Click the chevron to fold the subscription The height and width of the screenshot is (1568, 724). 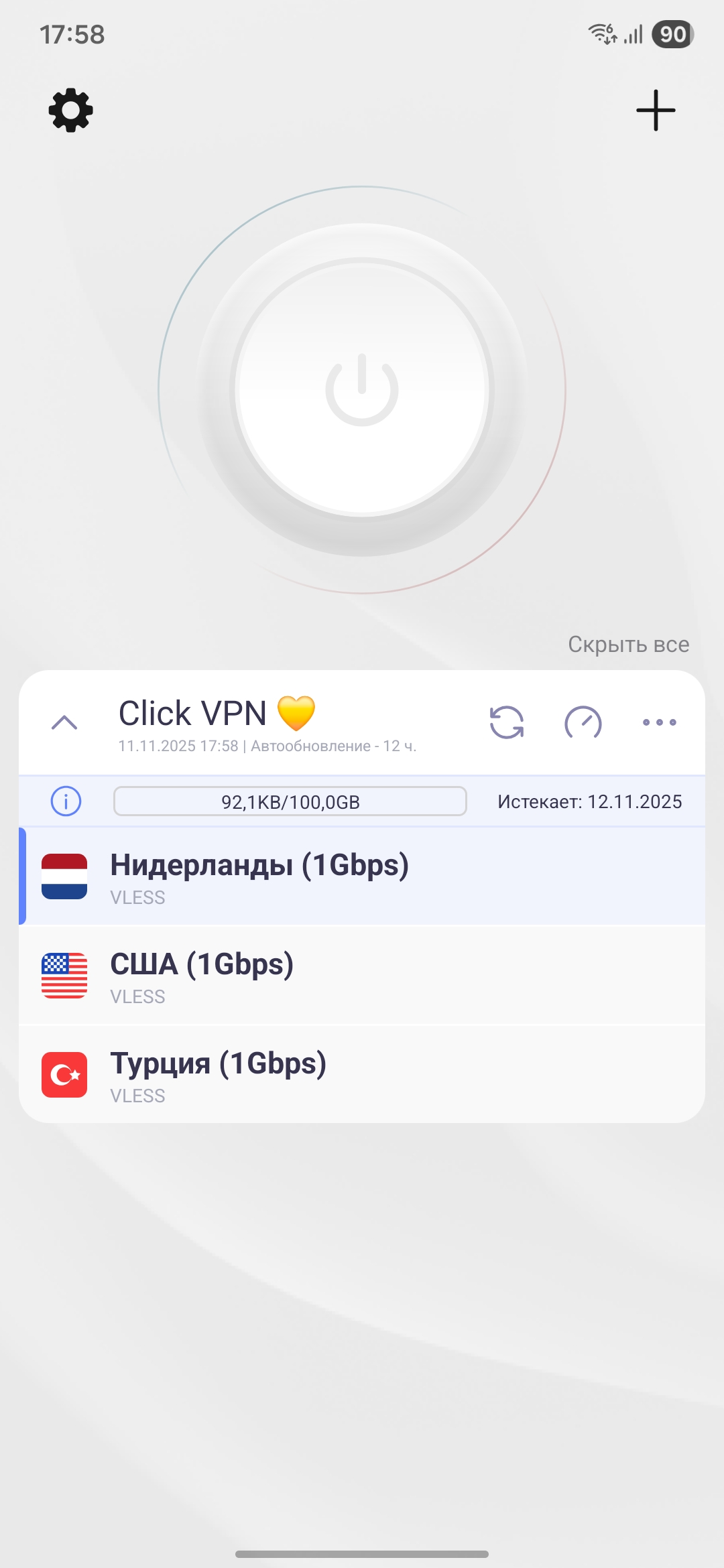[65, 722]
